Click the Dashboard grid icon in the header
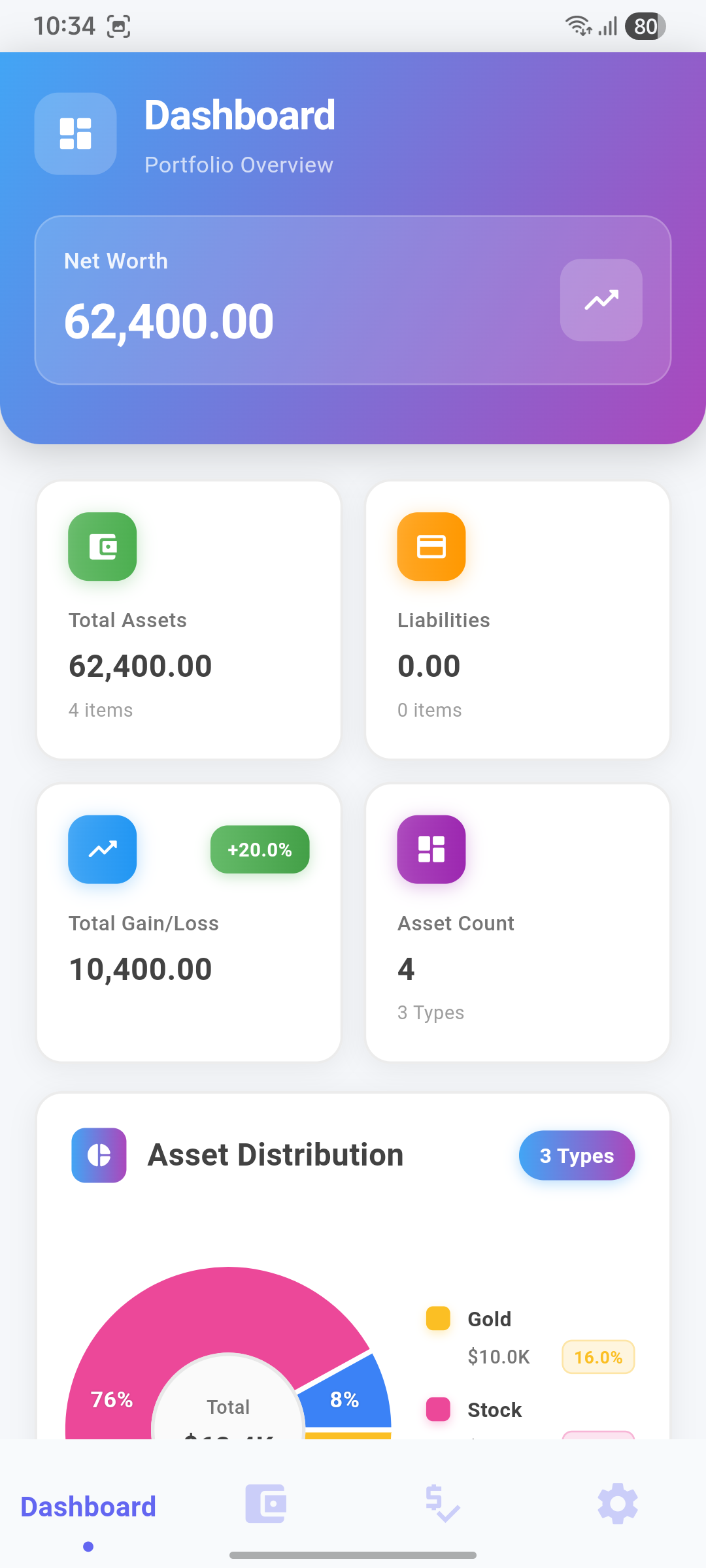 [x=75, y=133]
